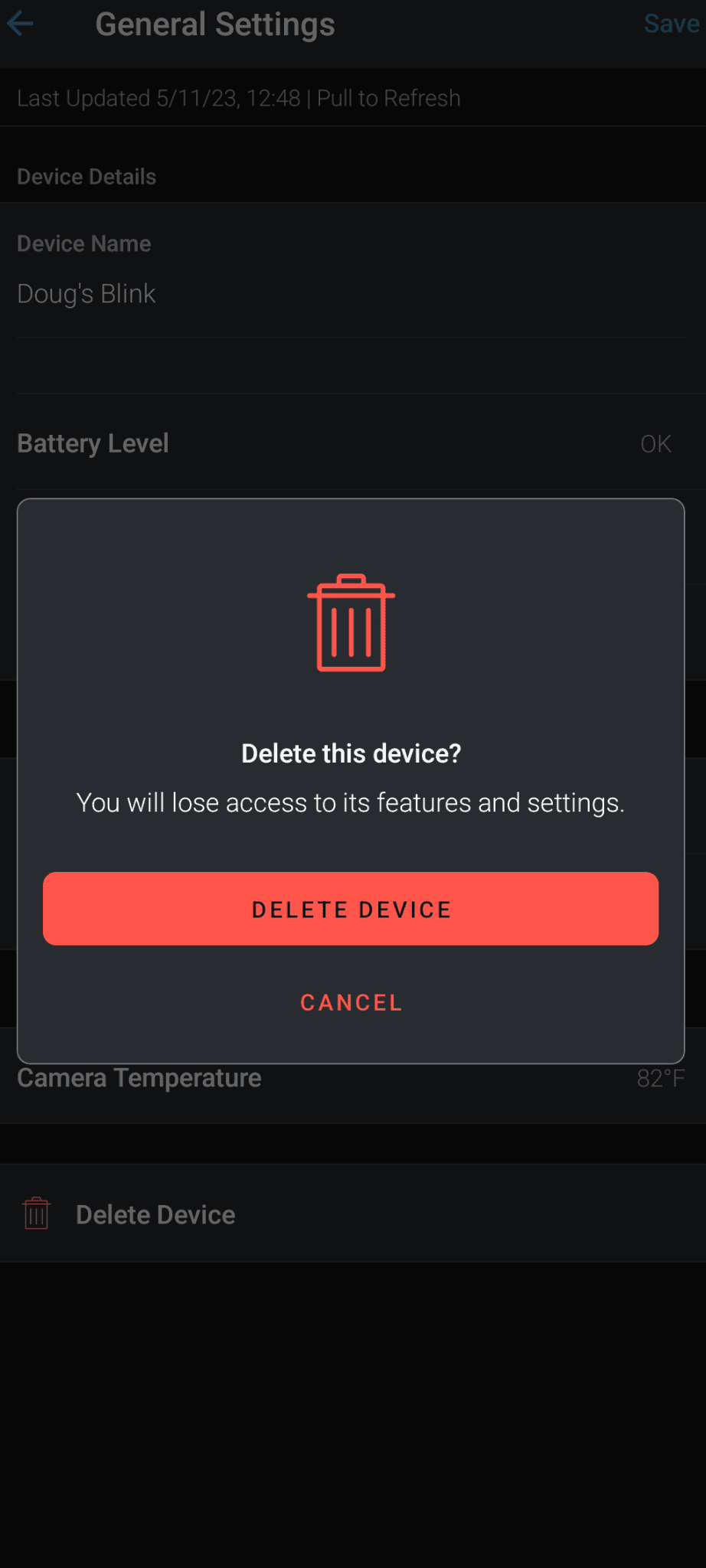Confirm deletion with DELETE DEVICE button

351,909
